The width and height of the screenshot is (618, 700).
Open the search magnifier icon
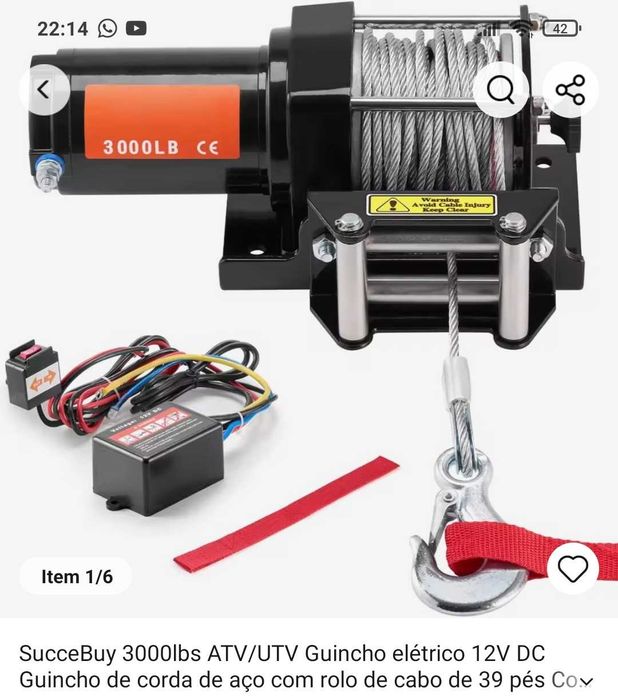(501, 91)
